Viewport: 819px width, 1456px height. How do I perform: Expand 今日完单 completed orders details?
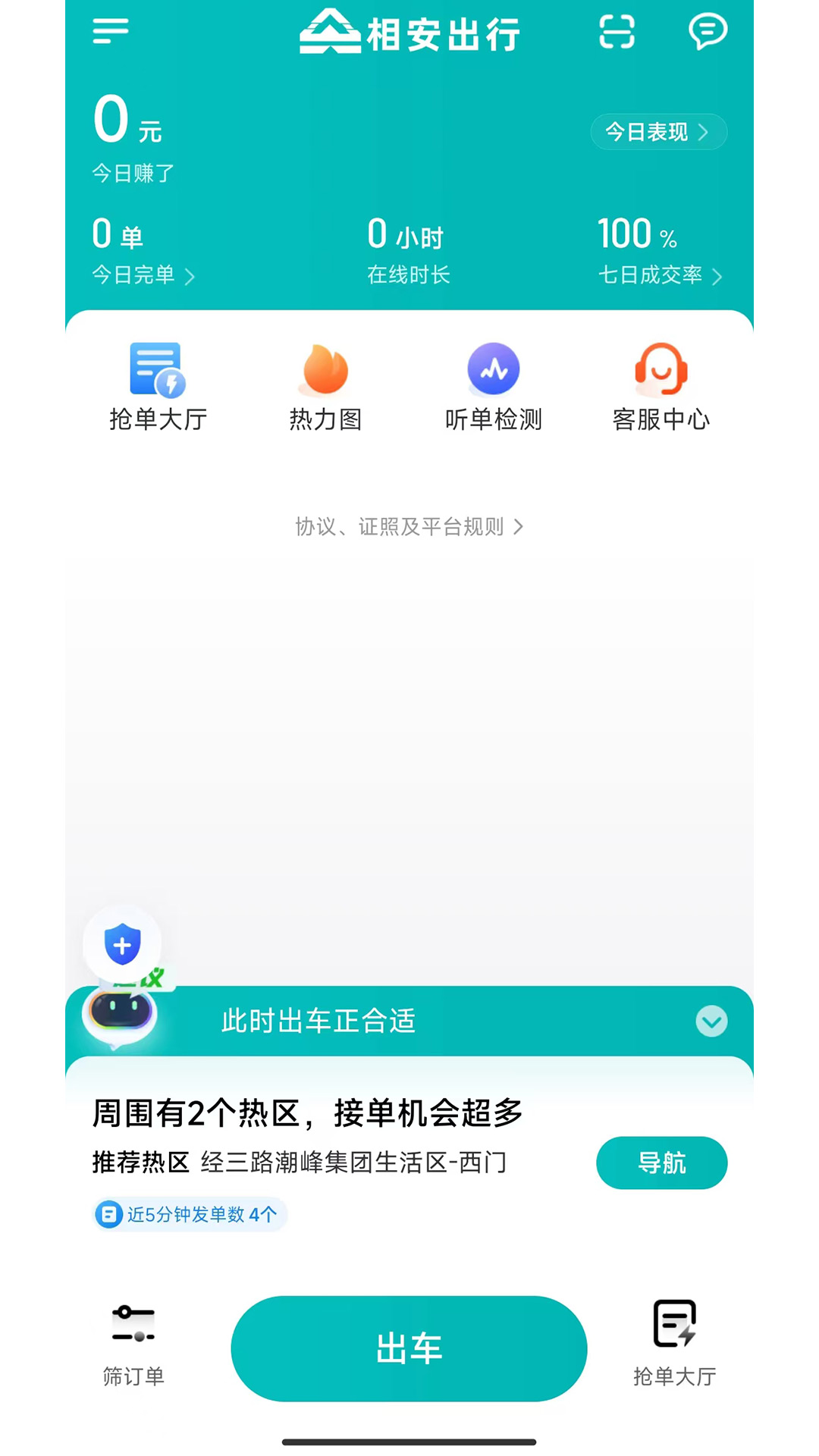pos(140,276)
